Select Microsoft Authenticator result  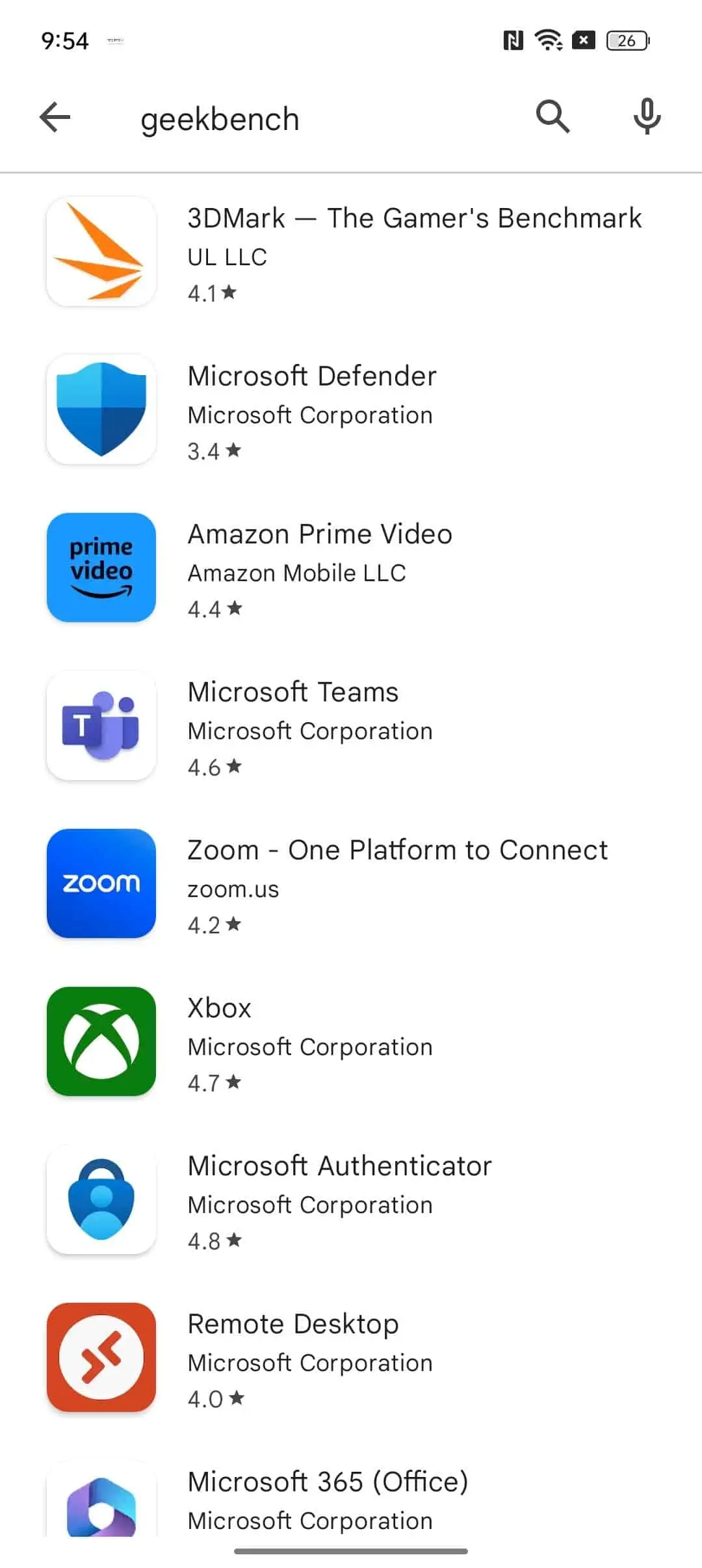pos(351,1200)
